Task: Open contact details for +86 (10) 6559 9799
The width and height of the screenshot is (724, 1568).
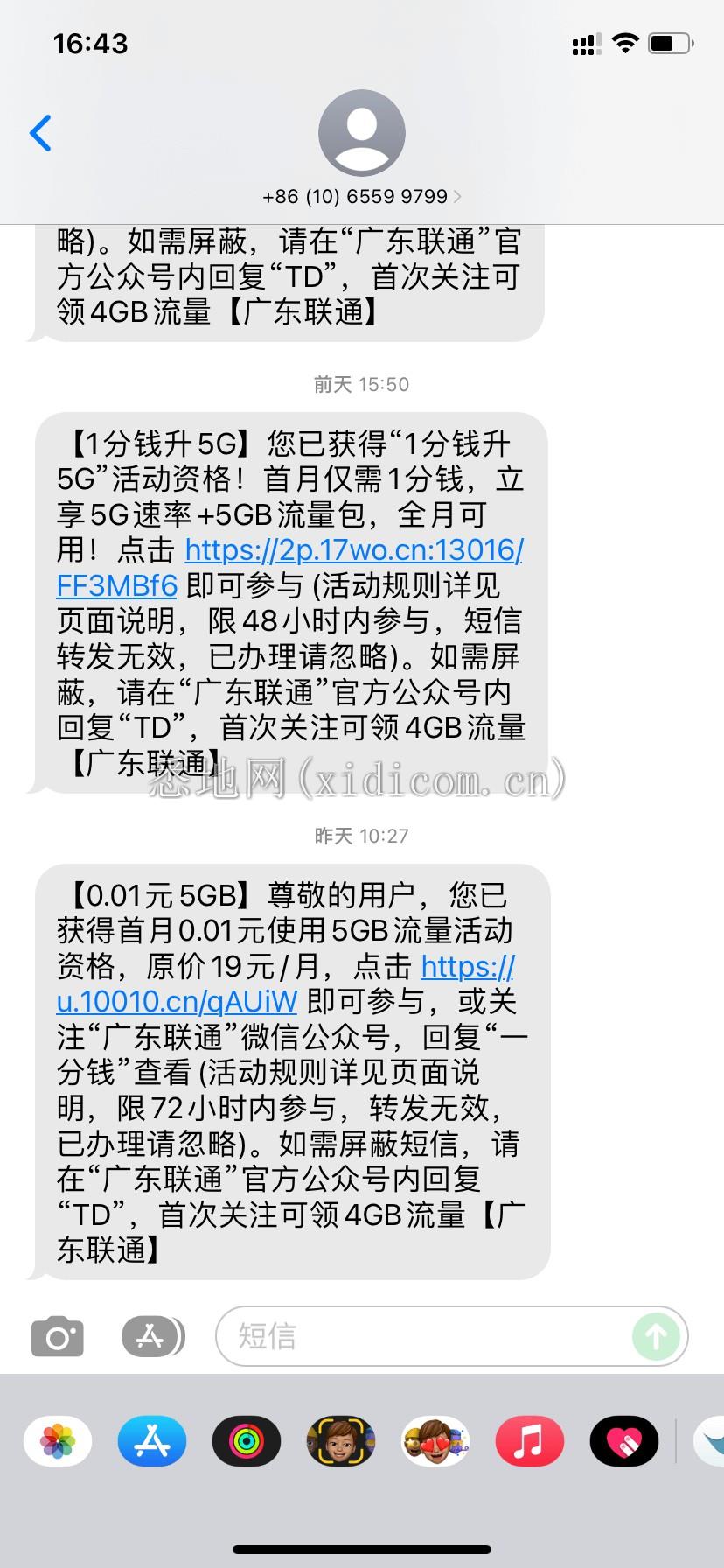Action: coord(361,196)
